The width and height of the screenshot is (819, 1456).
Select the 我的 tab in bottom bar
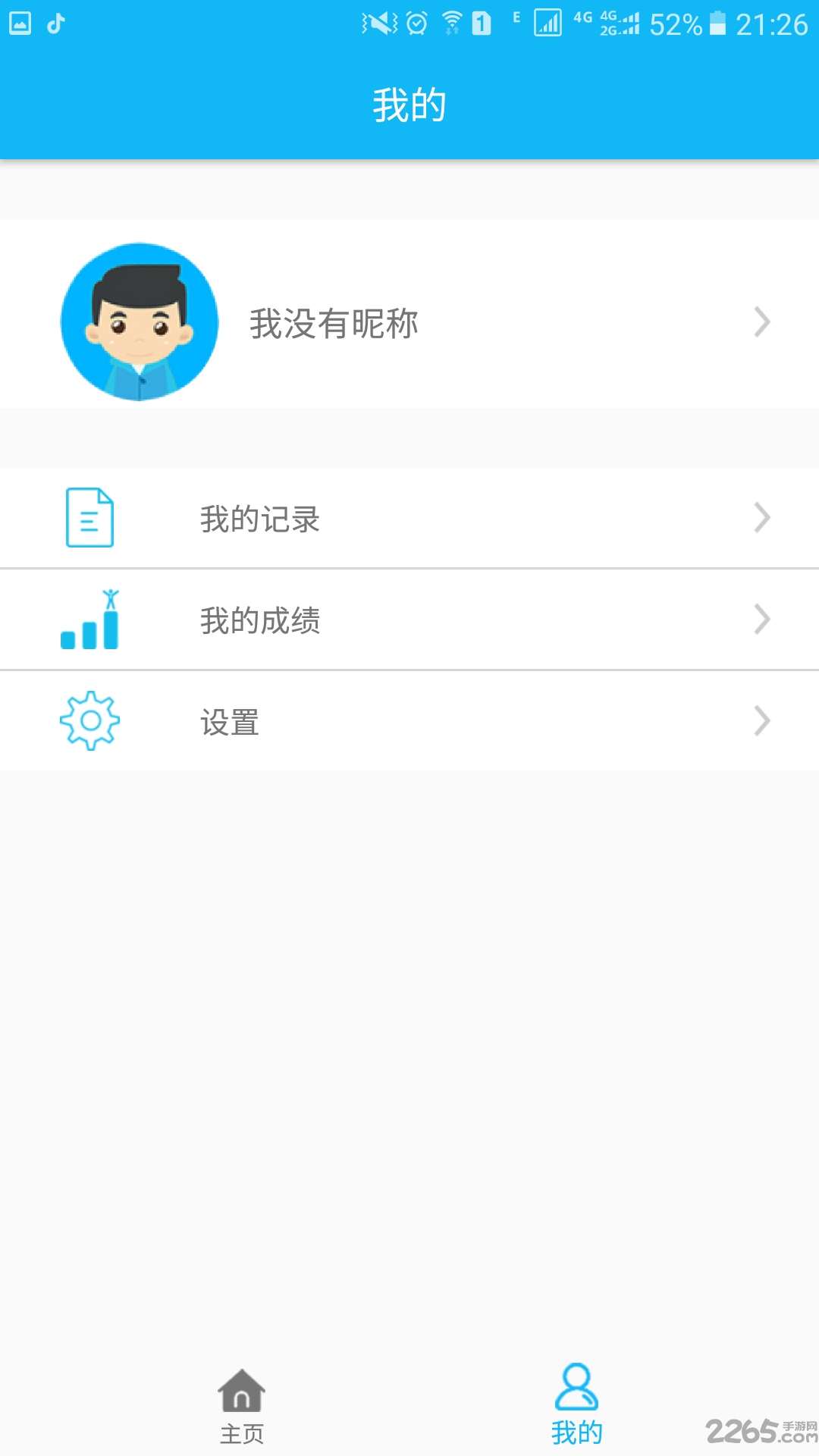576,1405
